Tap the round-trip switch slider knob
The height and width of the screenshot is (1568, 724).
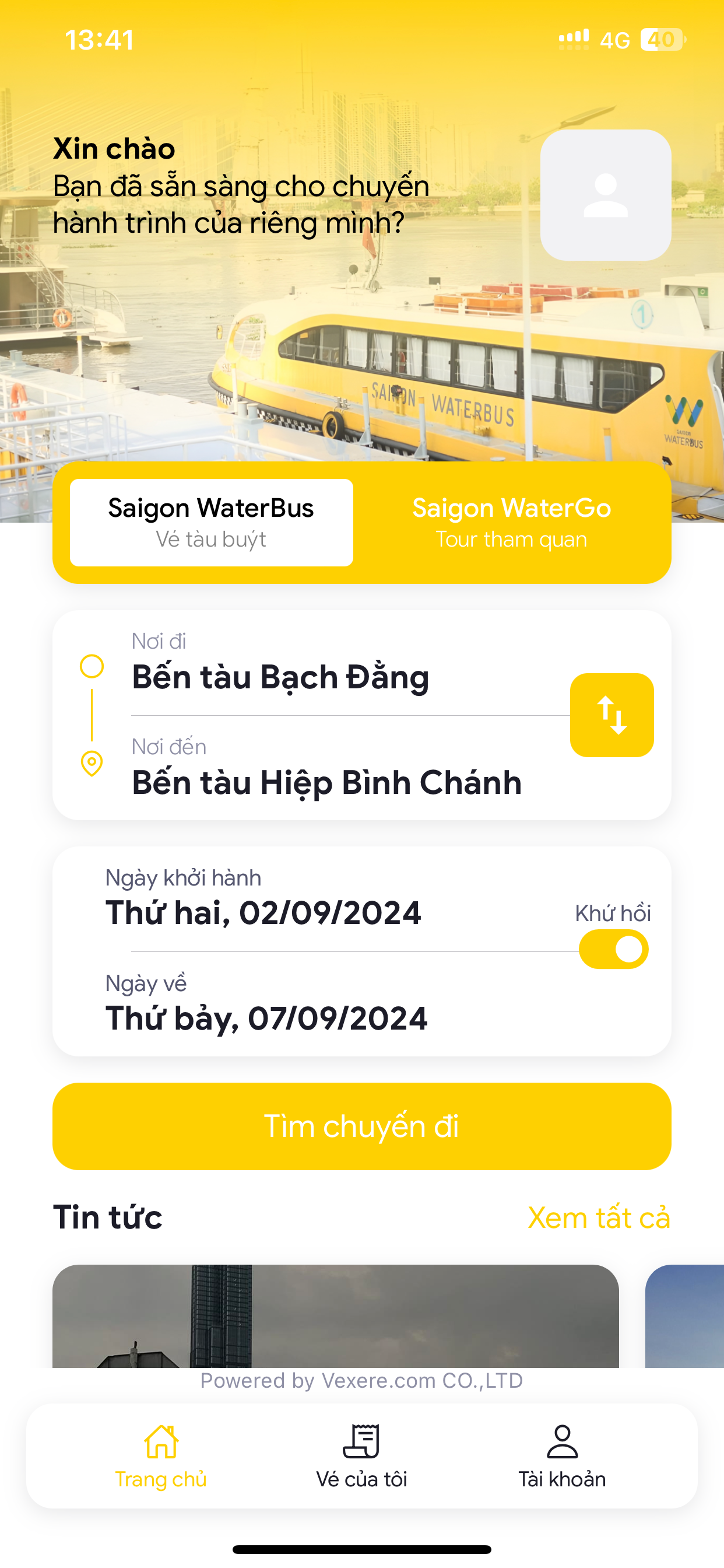630,949
